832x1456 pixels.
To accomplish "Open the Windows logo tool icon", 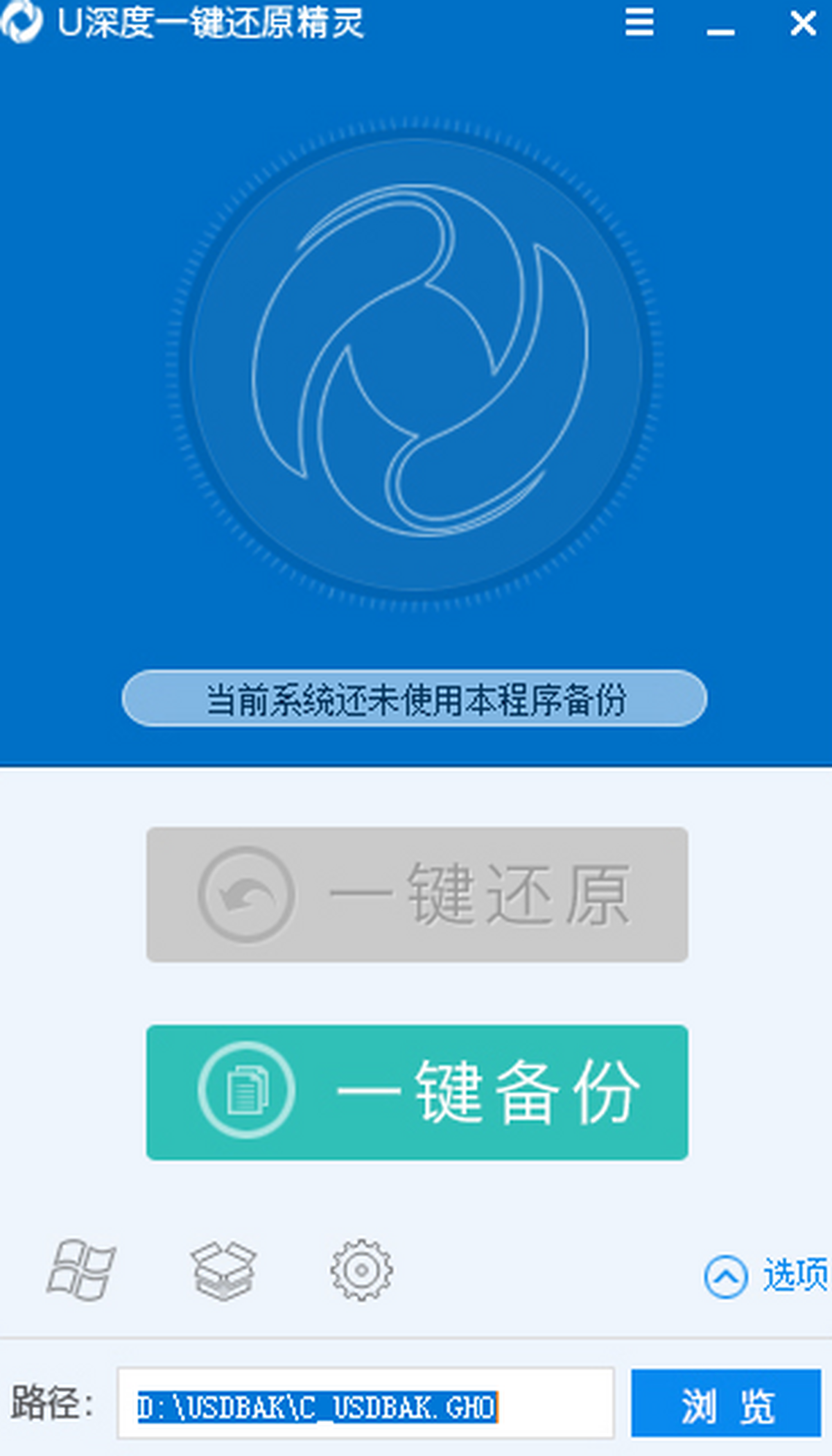I will [82, 1269].
